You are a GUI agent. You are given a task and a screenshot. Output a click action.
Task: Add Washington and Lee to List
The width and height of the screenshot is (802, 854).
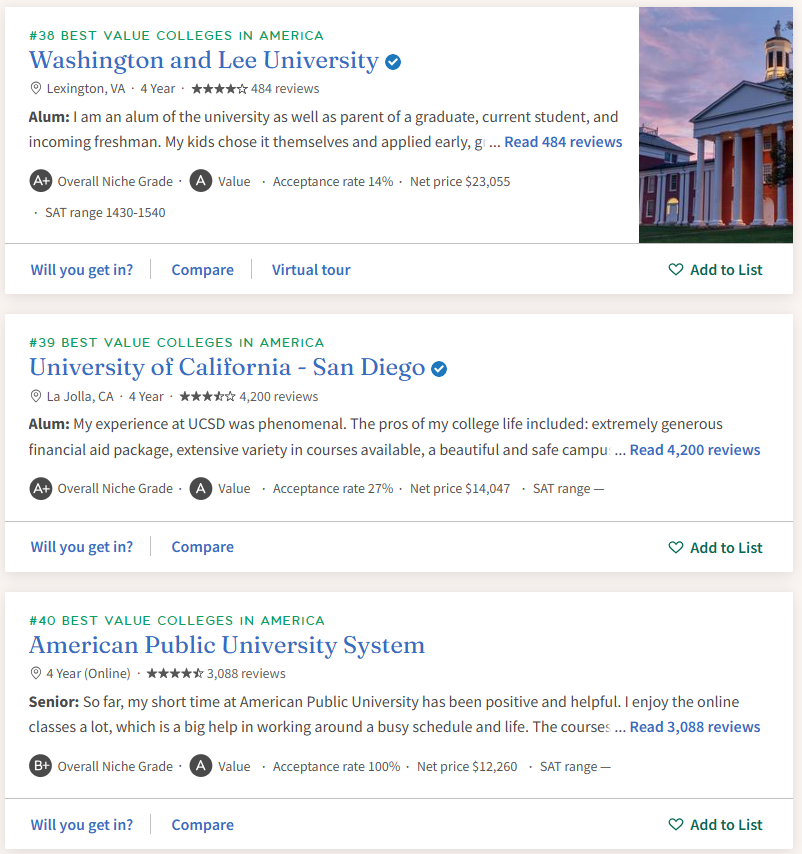pyautogui.click(x=715, y=270)
